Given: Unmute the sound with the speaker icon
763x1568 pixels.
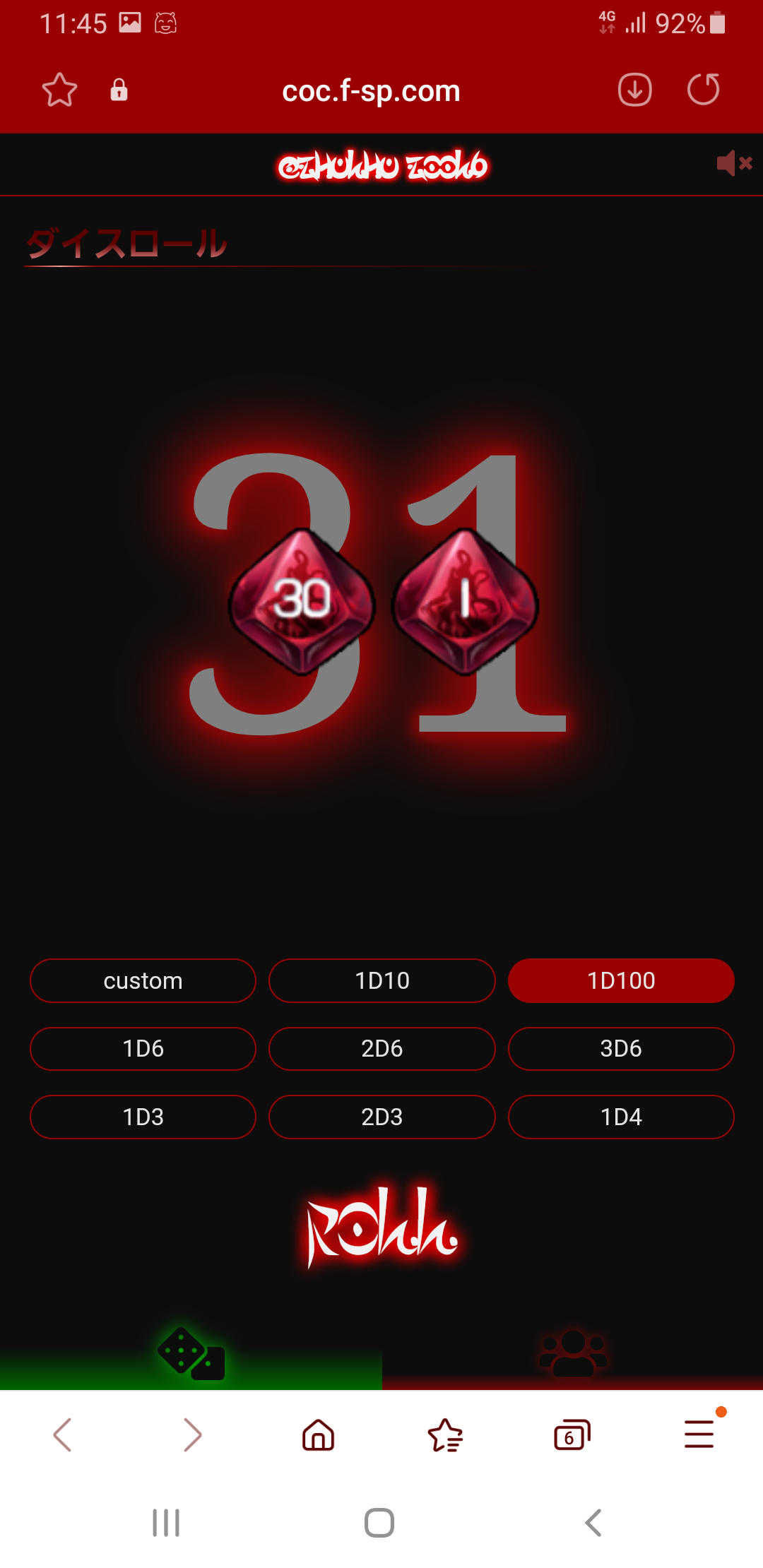Looking at the screenshot, I should click(733, 164).
